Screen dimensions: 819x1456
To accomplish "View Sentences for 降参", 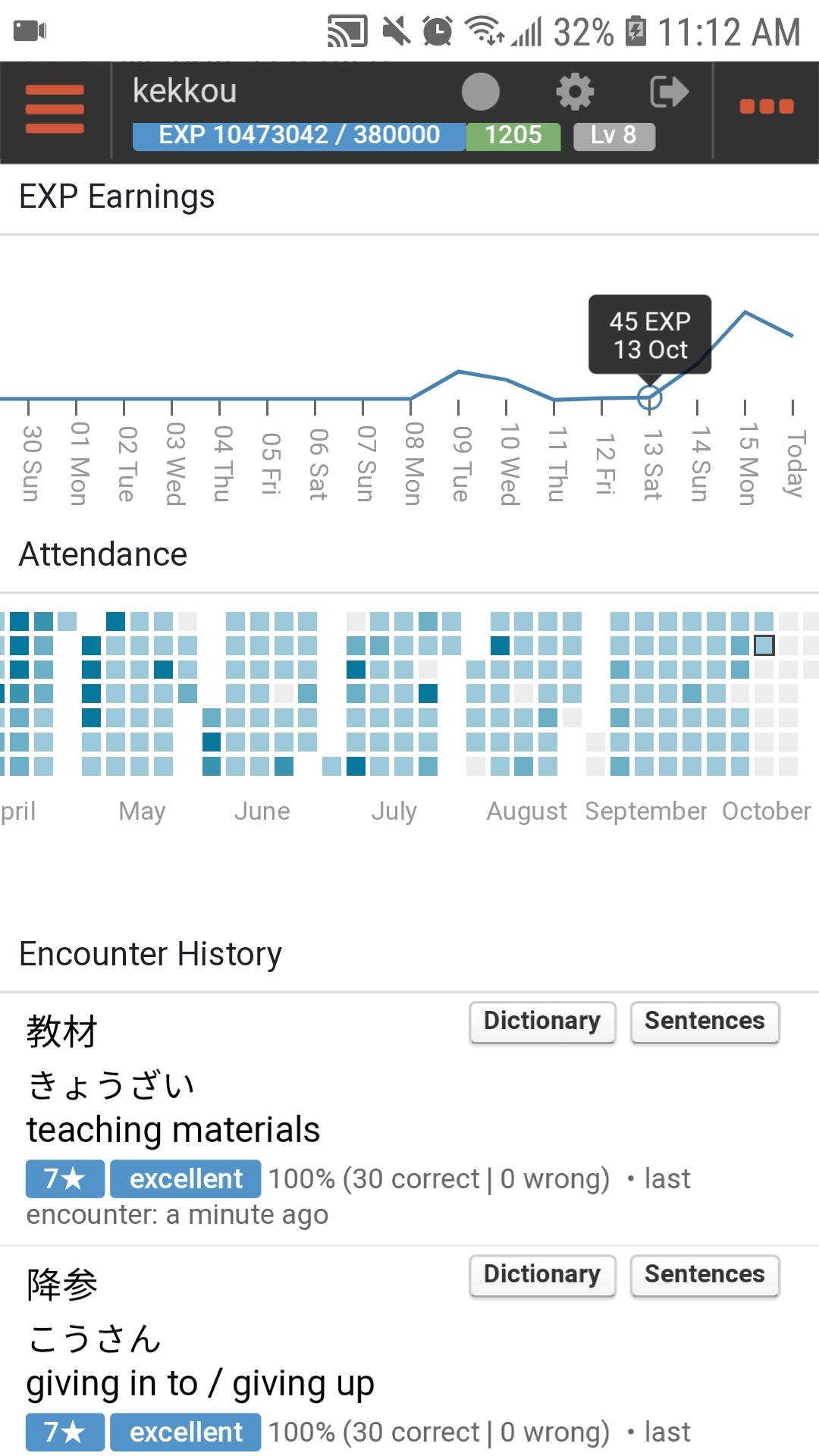I will point(704,1275).
